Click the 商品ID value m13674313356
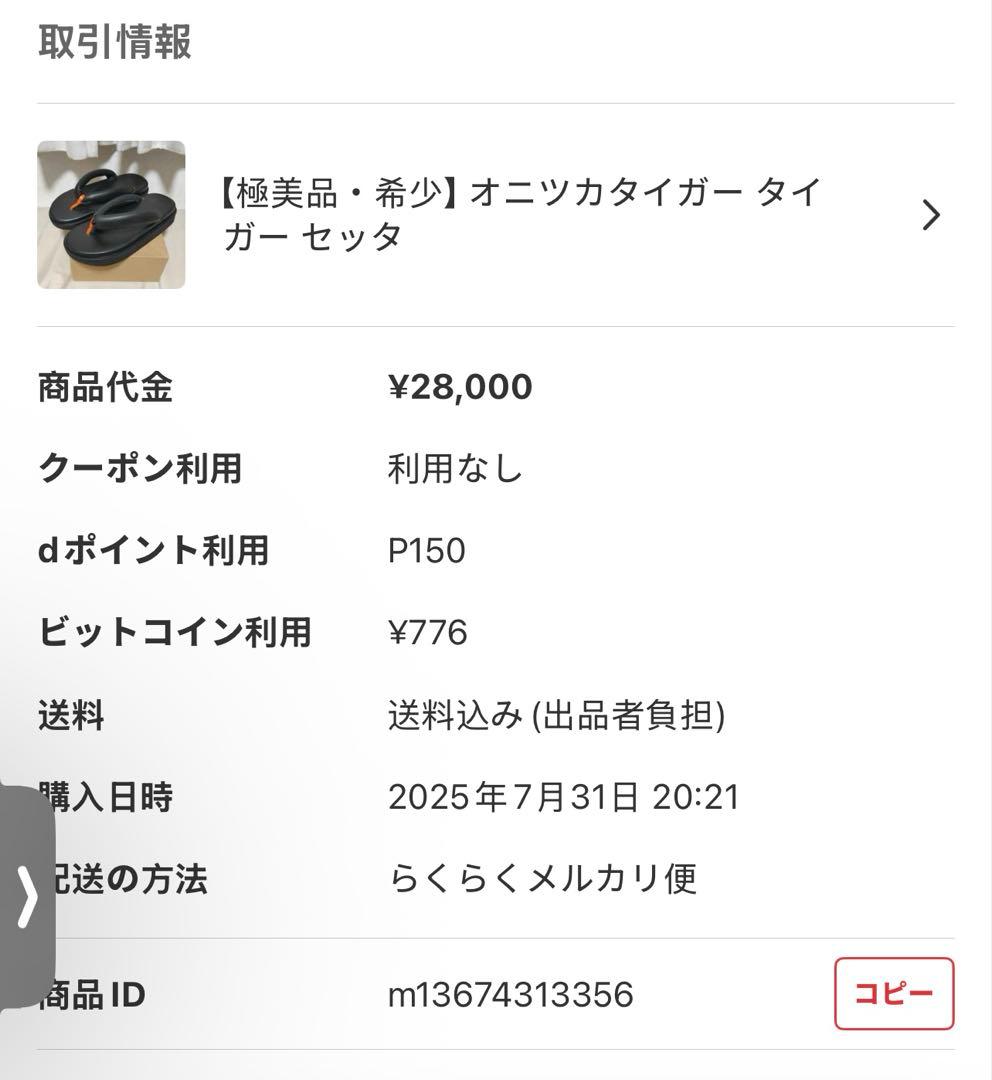Image resolution: width=992 pixels, height=1080 pixels. [510, 994]
